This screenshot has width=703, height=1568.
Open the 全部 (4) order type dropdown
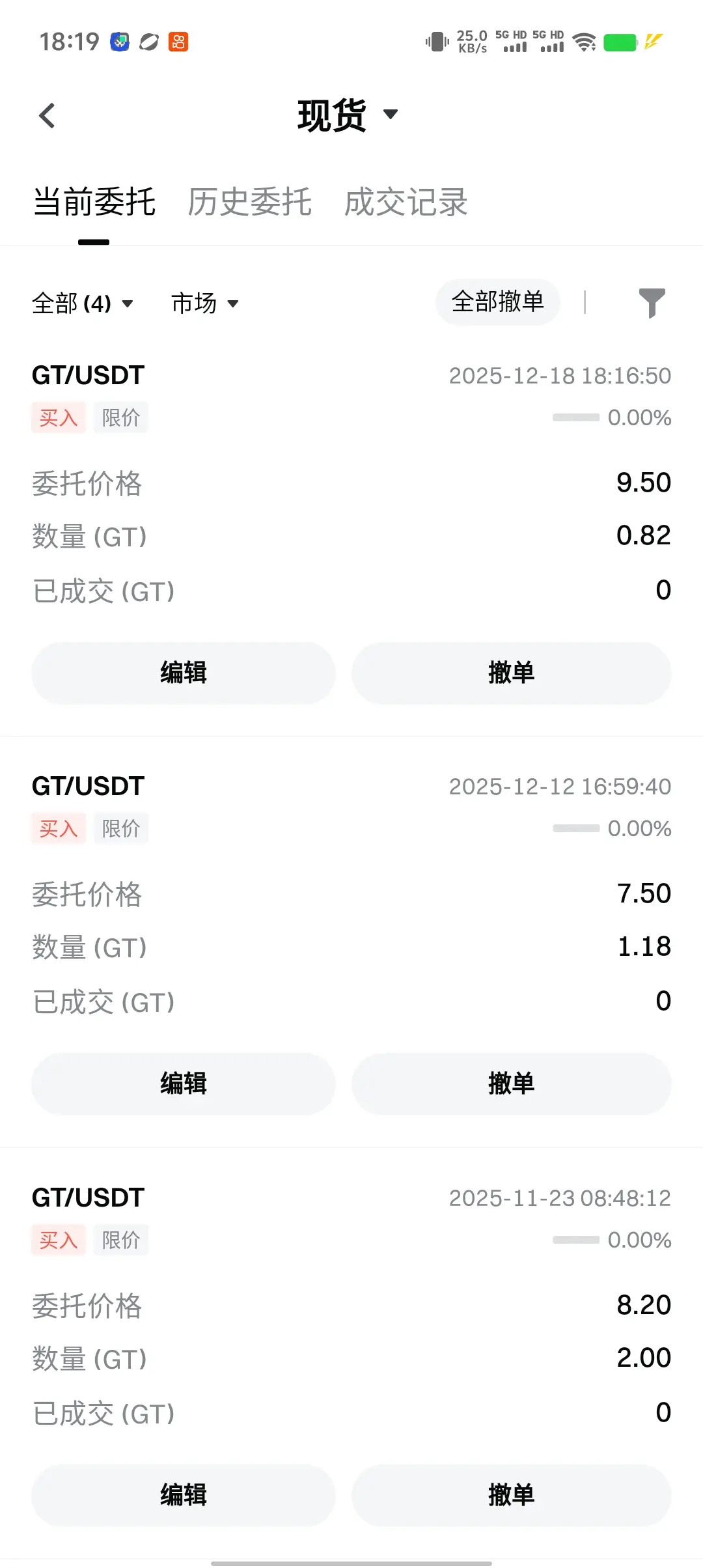click(83, 303)
